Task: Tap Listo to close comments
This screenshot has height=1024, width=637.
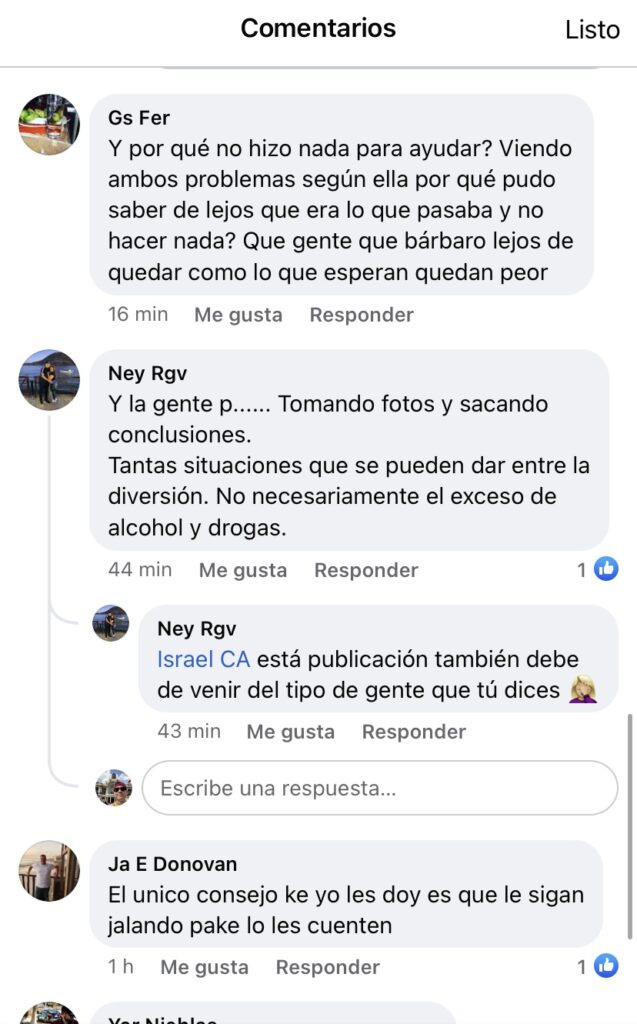Action: [592, 30]
